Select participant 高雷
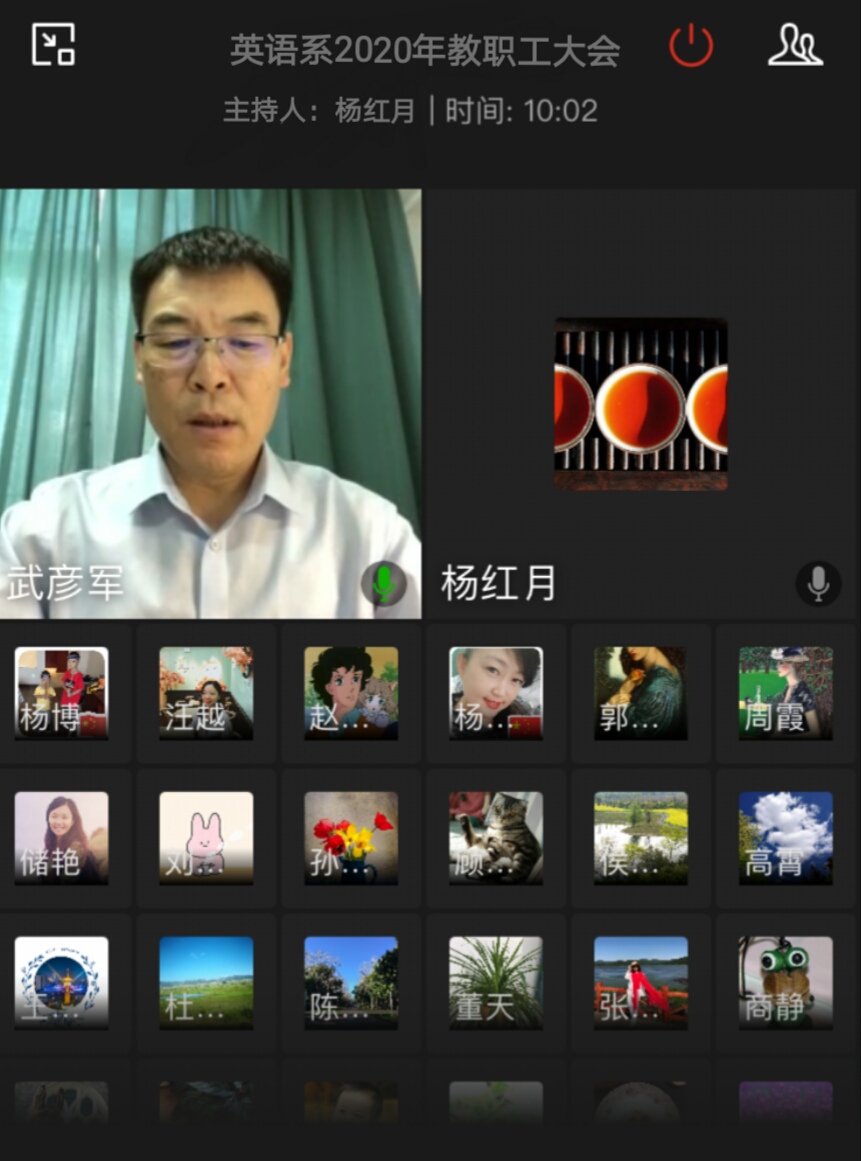861x1161 pixels. pos(785,838)
